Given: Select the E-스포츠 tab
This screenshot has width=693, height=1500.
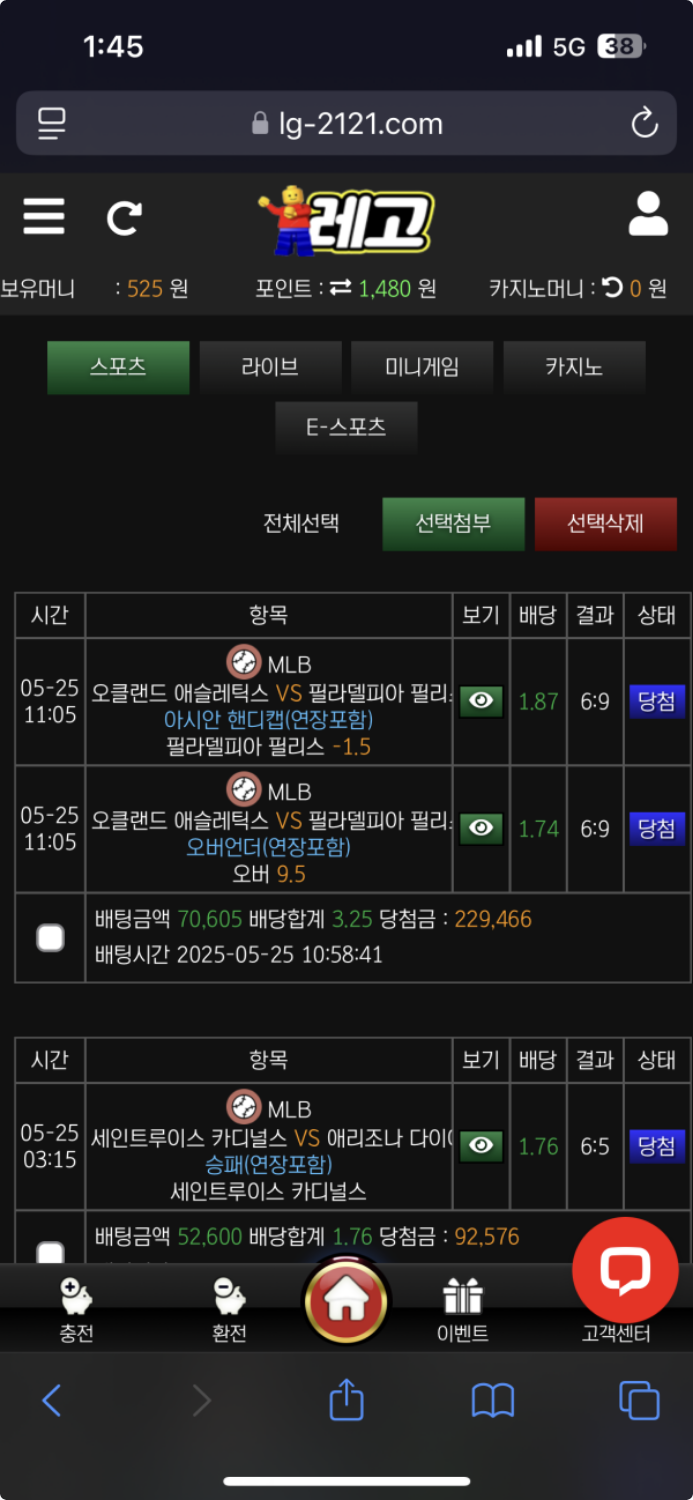Looking at the screenshot, I should [346, 427].
